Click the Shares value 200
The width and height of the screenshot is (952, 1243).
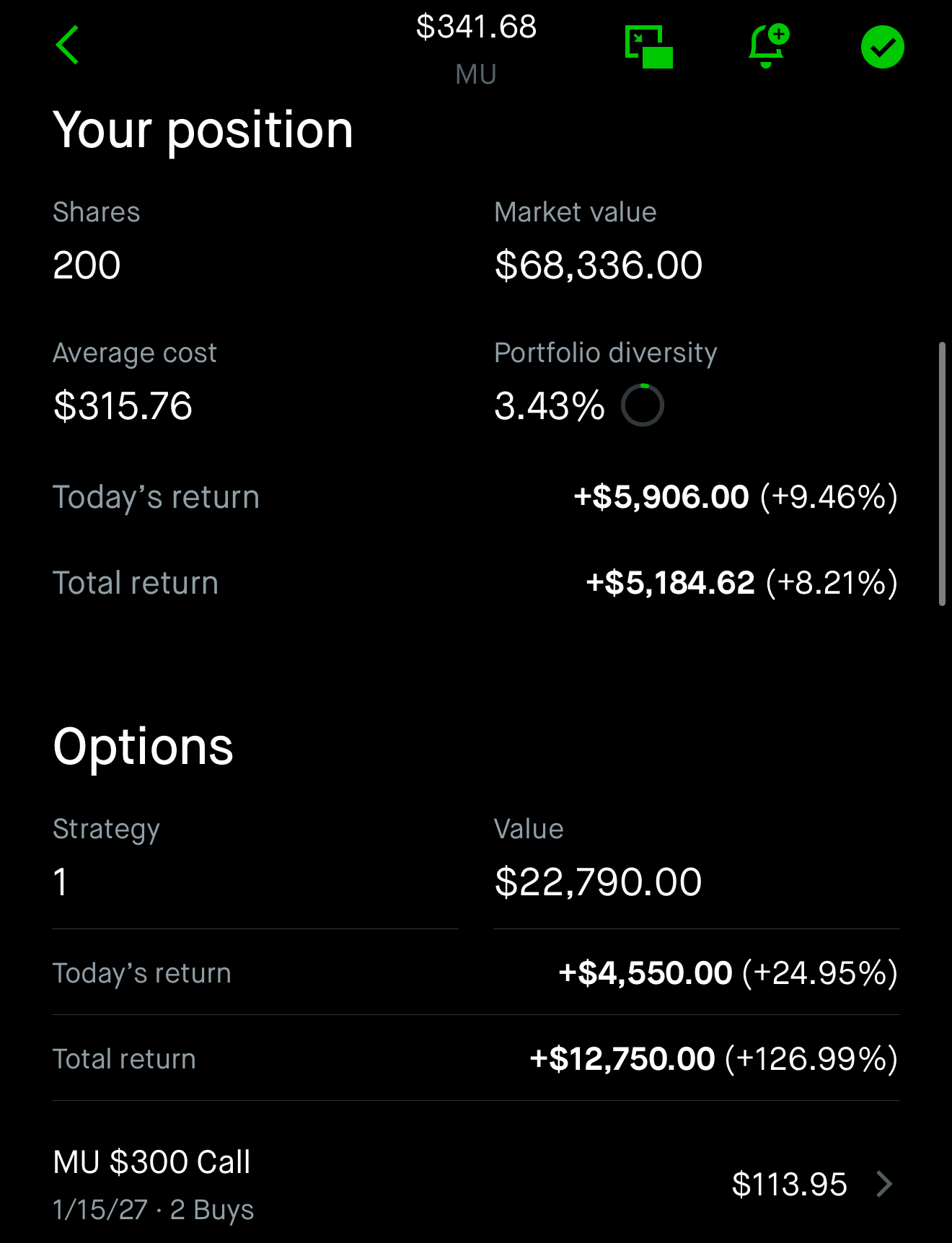click(86, 264)
